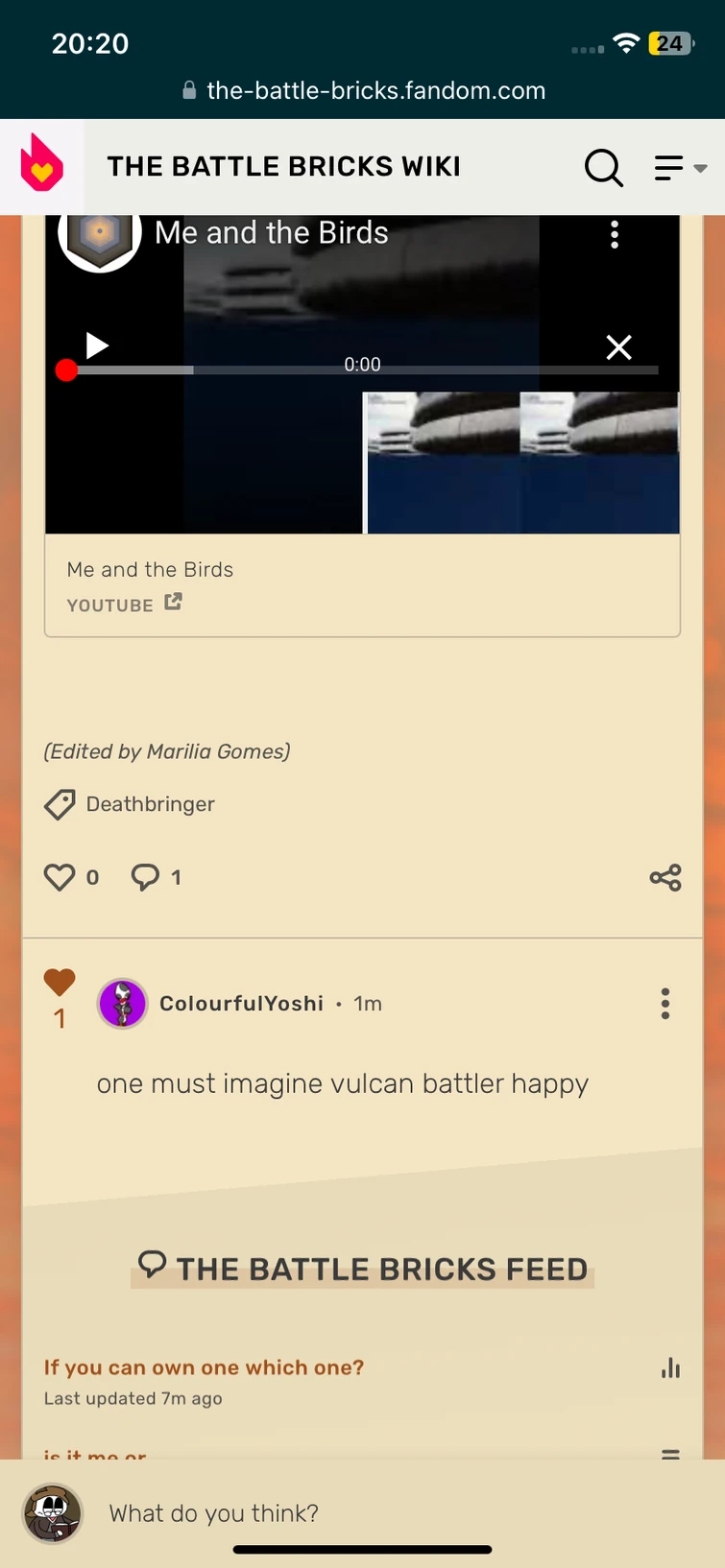Play the Me and the Birds video
Viewport: 725px width, 1568px height.
pos(97,345)
